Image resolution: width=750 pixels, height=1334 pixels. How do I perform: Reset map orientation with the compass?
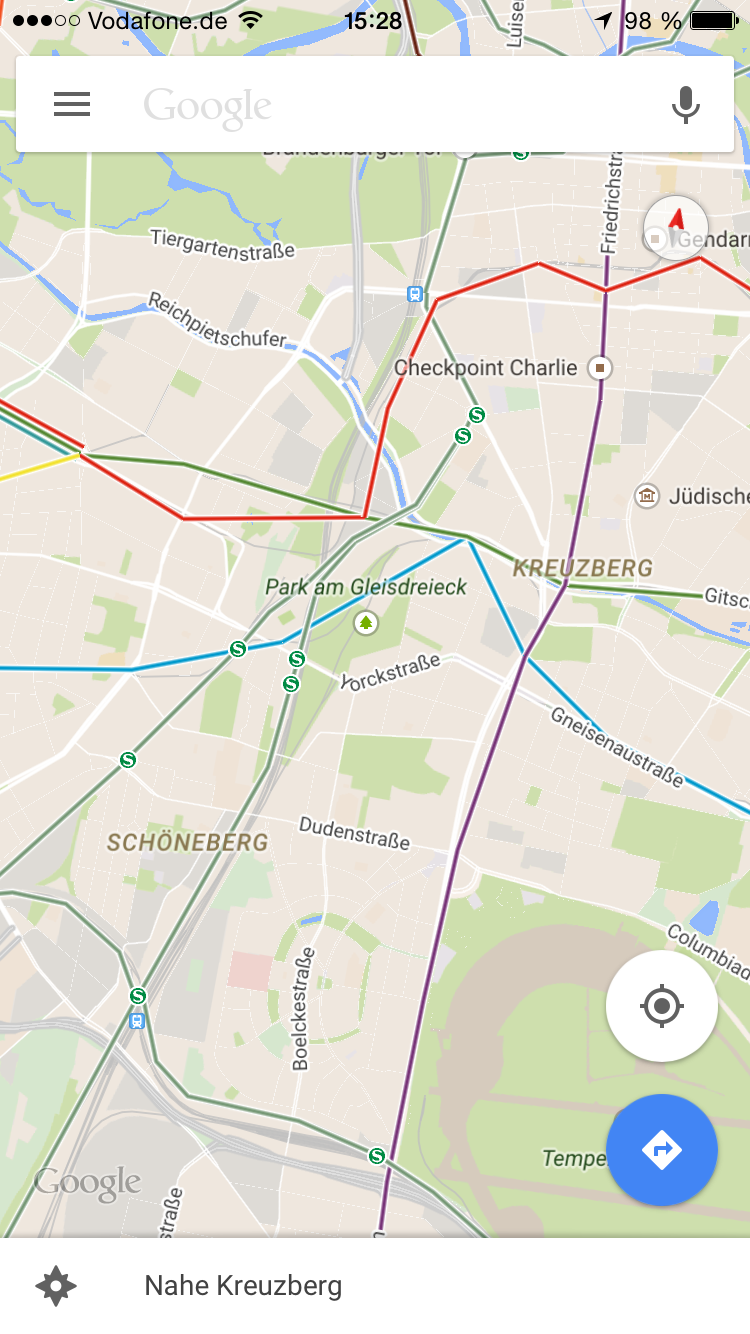(x=676, y=226)
